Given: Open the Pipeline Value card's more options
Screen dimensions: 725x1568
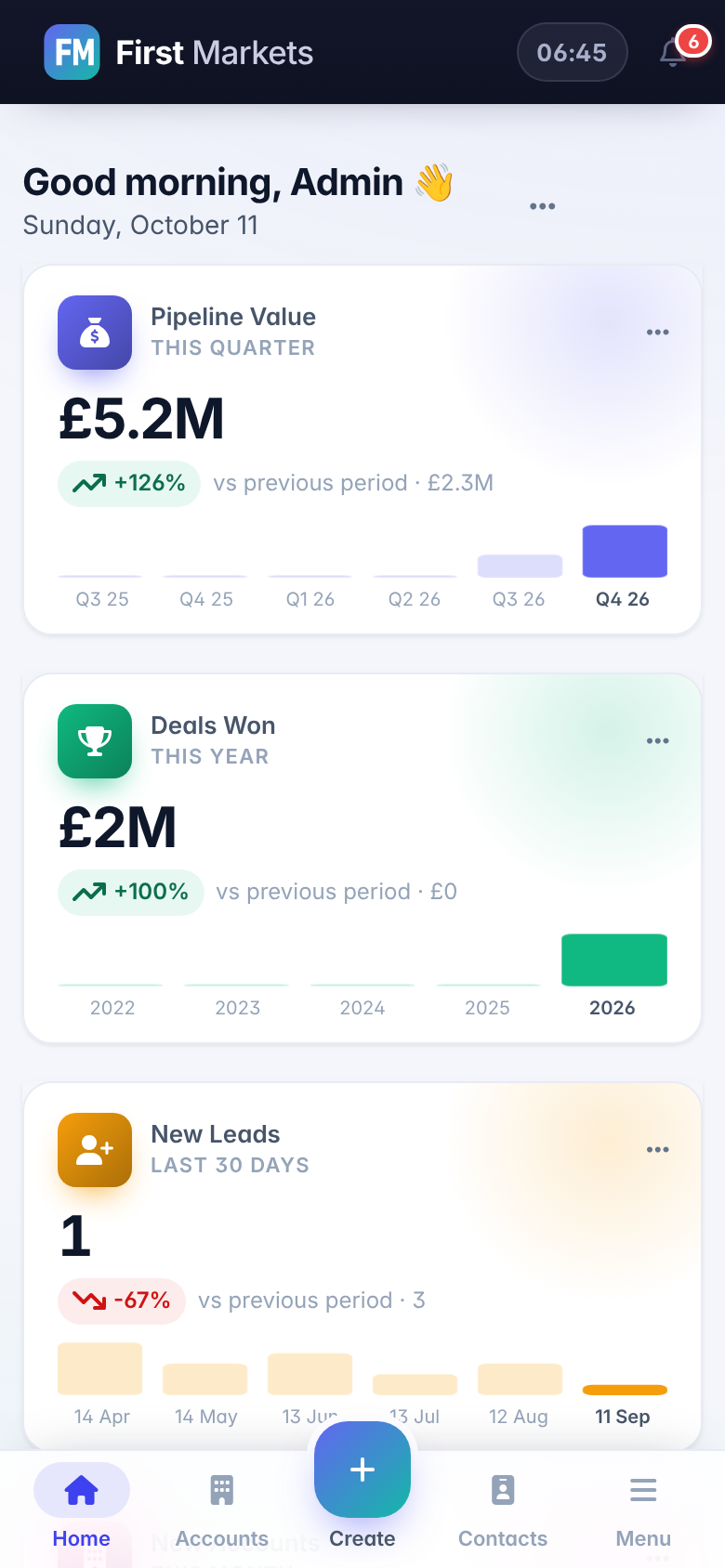Looking at the screenshot, I should pos(657,333).
